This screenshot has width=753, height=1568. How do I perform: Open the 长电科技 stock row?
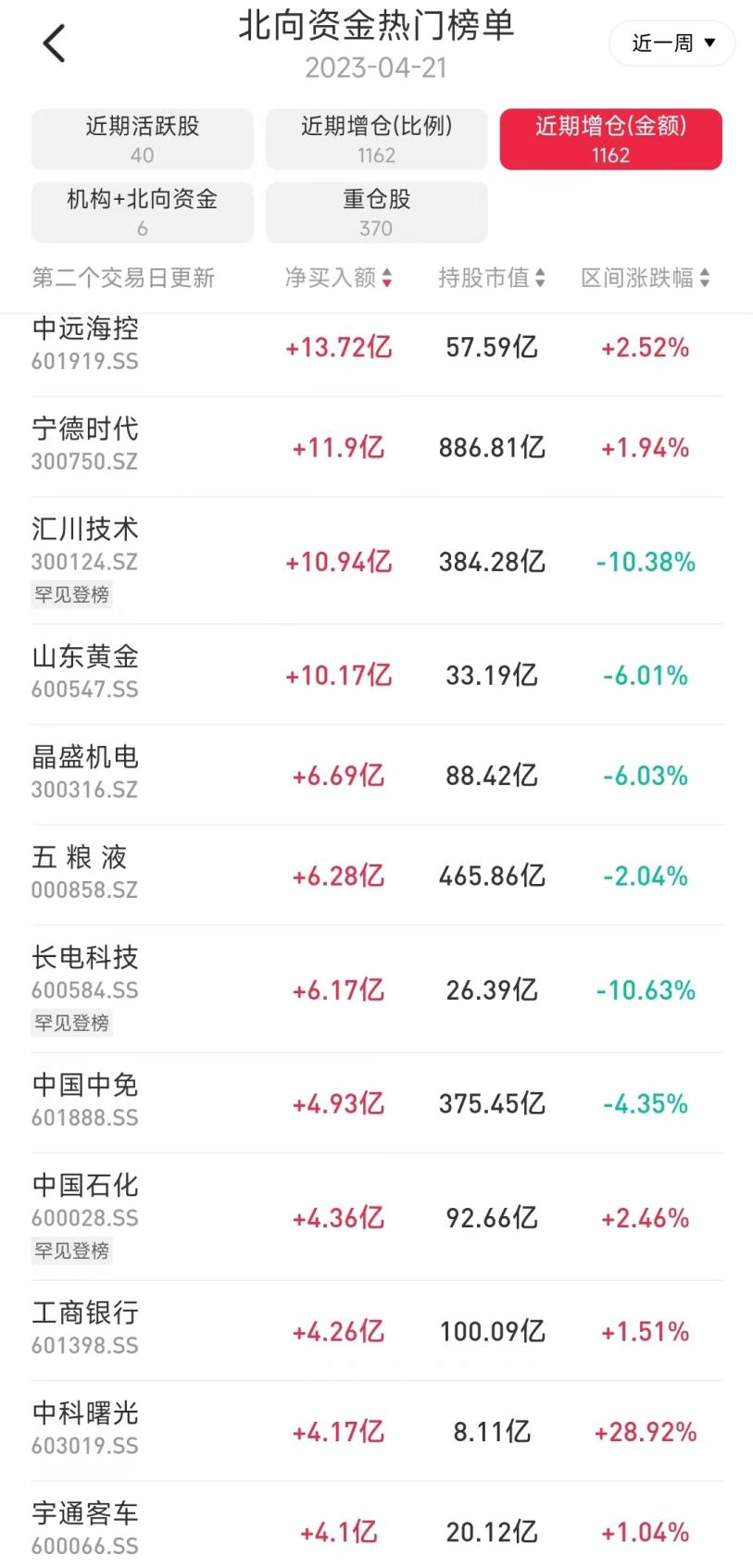pyautogui.click(x=376, y=989)
